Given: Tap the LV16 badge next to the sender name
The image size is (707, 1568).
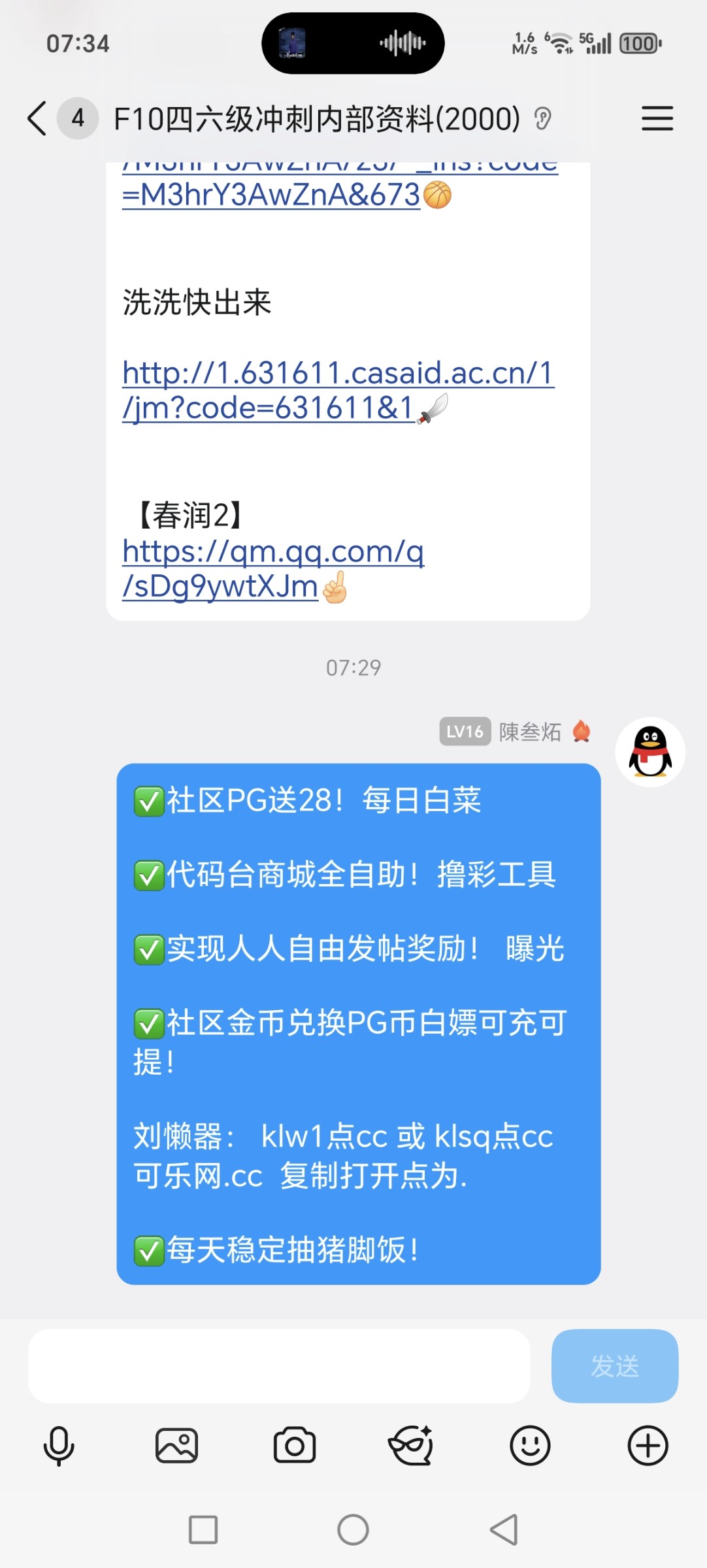Looking at the screenshot, I should 464,732.
